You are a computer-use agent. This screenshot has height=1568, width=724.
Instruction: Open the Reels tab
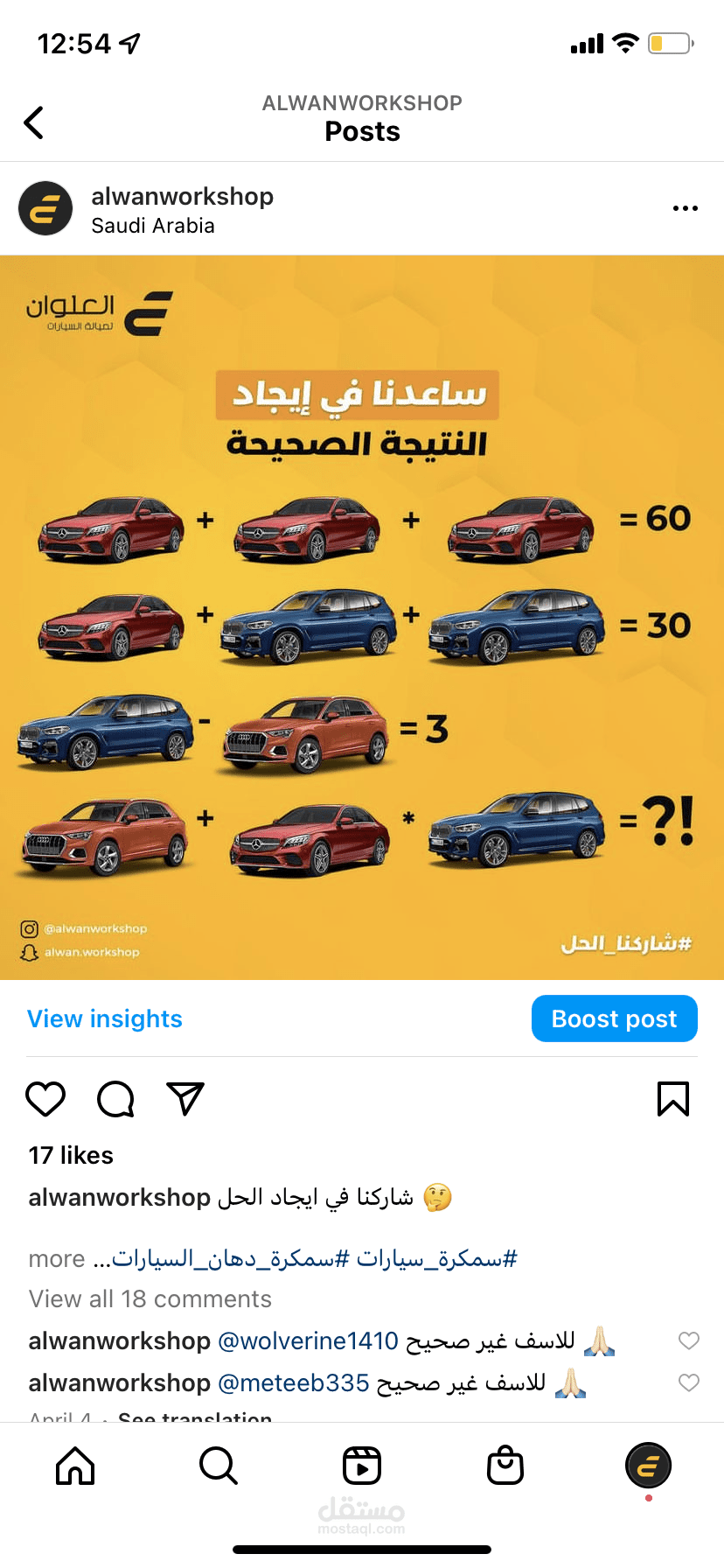tap(362, 1466)
